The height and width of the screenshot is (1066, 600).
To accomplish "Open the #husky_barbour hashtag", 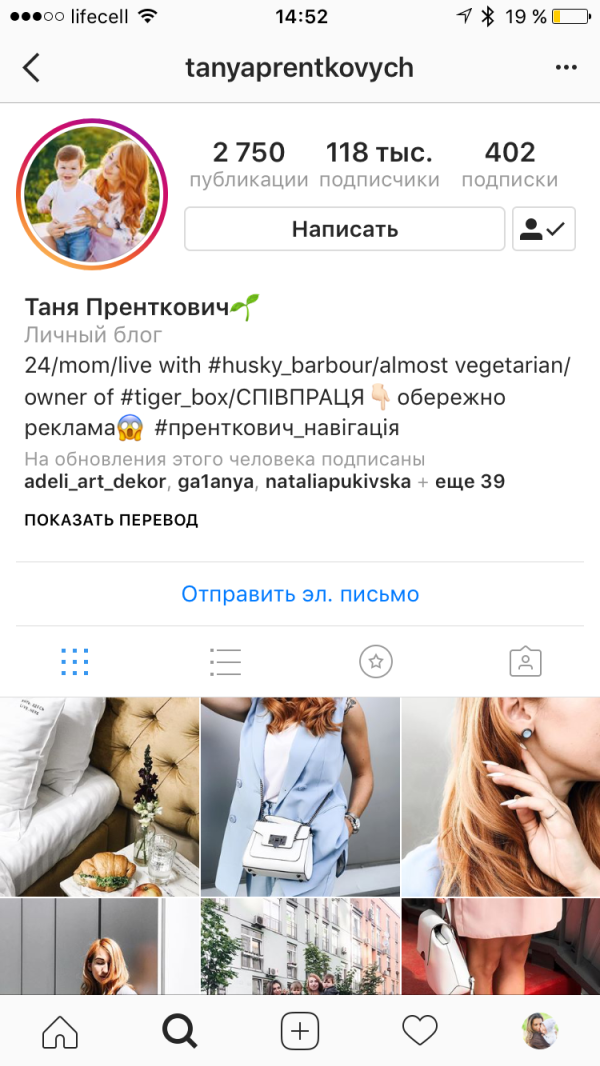I will click(271, 365).
